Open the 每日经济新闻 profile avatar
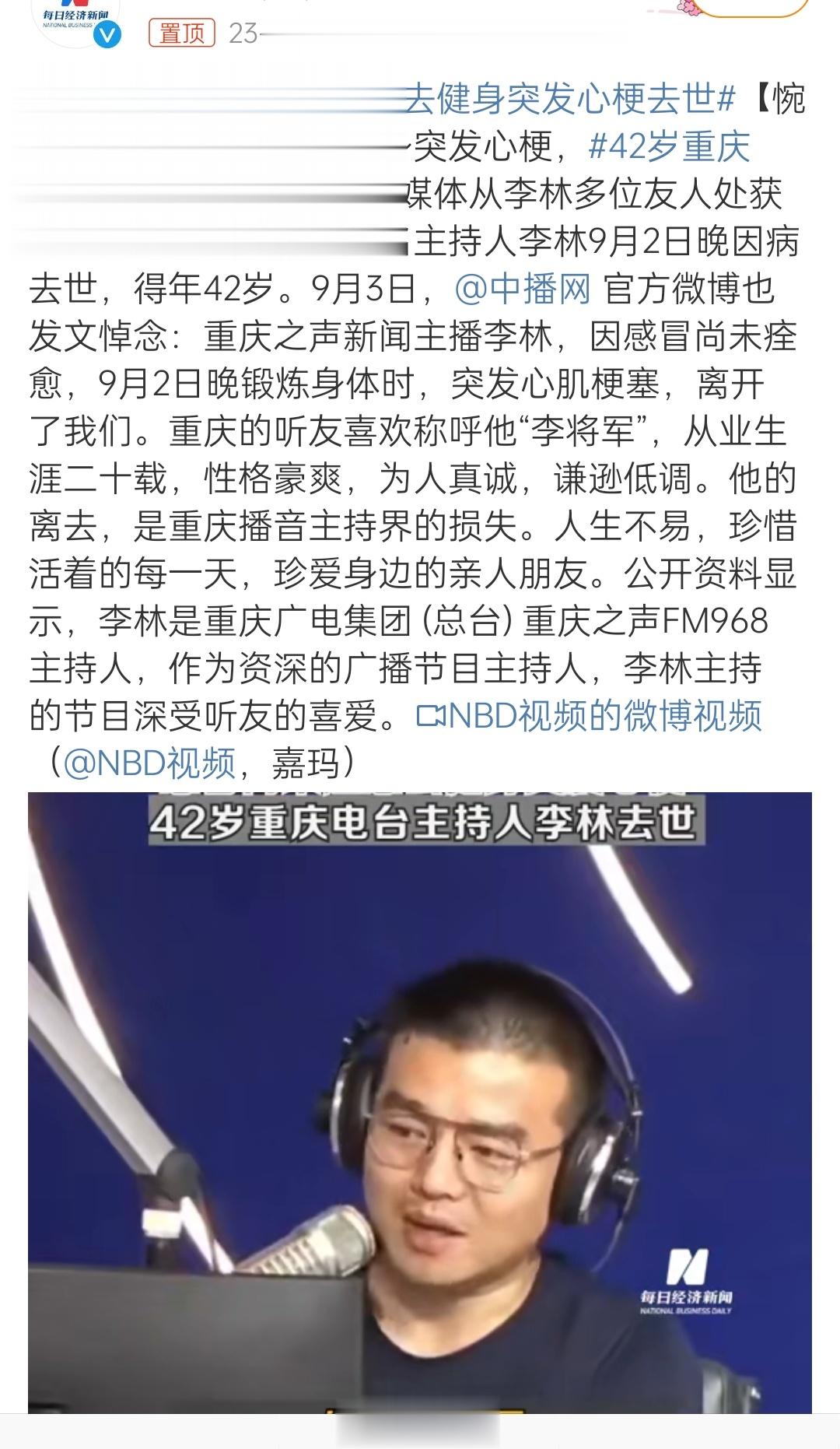The height and width of the screenshot is (1449, 840). (74, 22)
